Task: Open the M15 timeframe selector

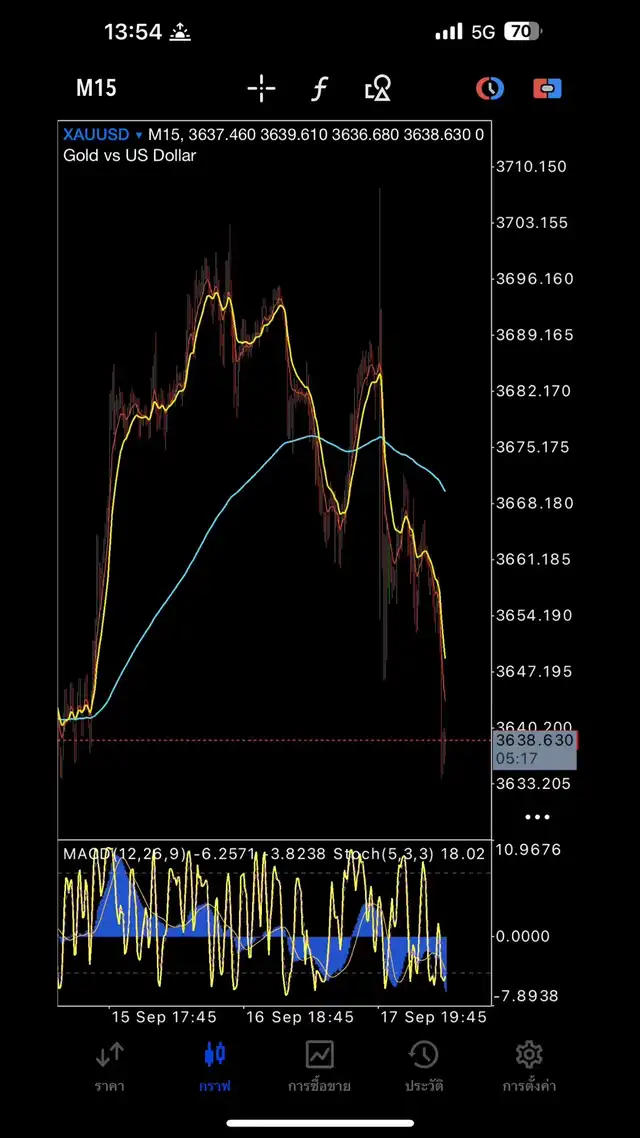Action: pyautogui.click(x=96, y=88)
